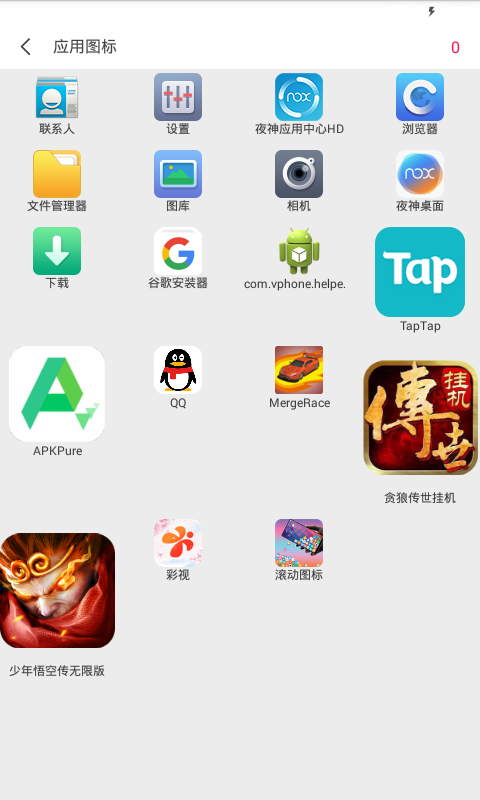Select the TapTap app icon
The width and height of the screenshot is (480, 800).
[x=420, y=272]
